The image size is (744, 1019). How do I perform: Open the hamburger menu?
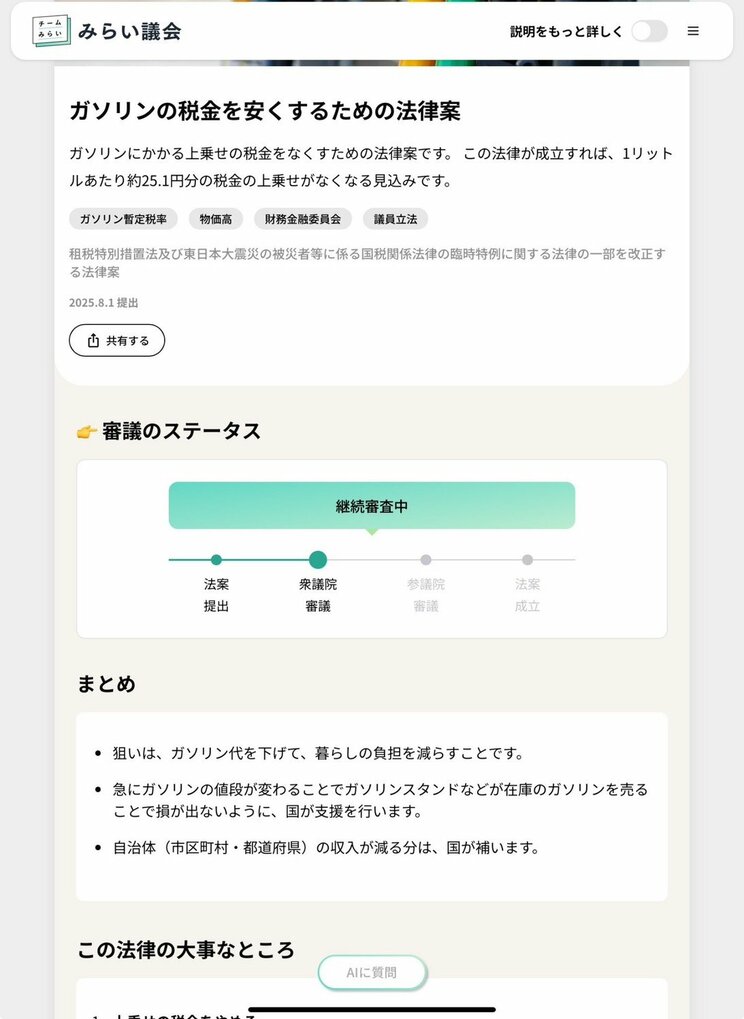[x=693, y=31]
